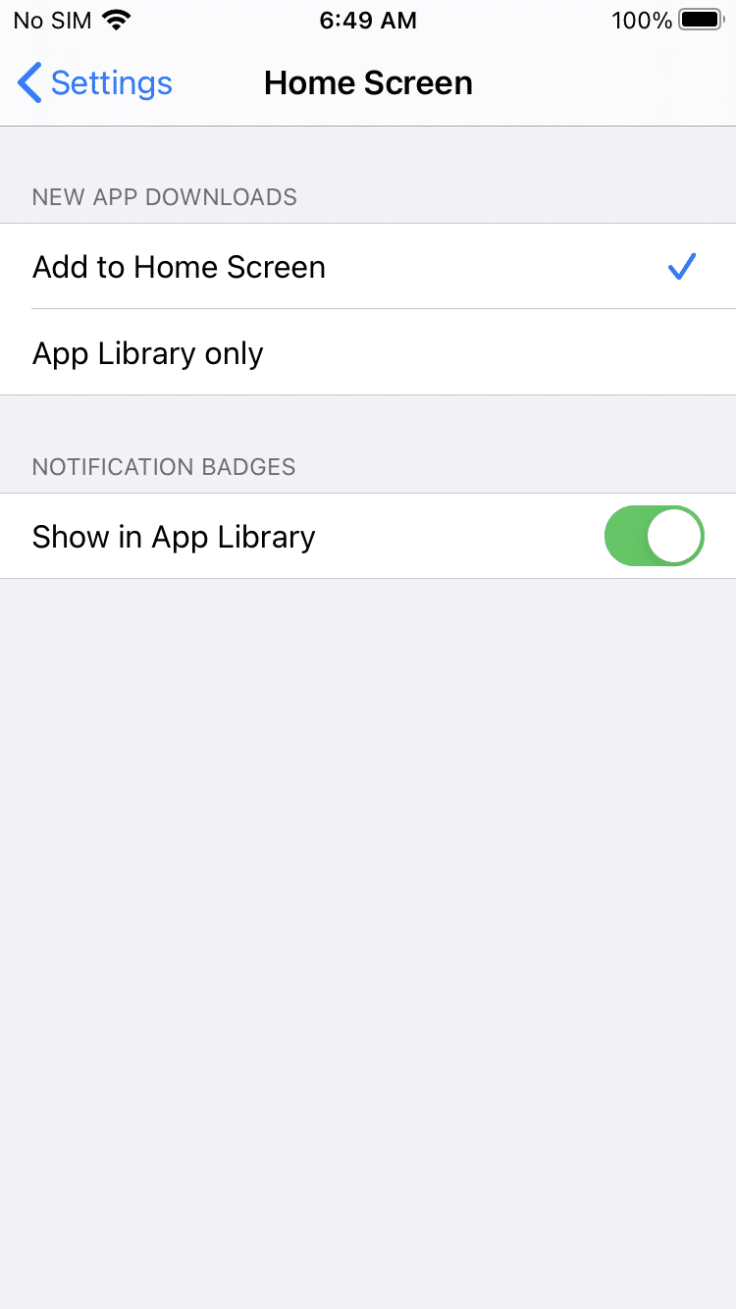Tap the clock showing 6:49 AM

click(368, 20)
